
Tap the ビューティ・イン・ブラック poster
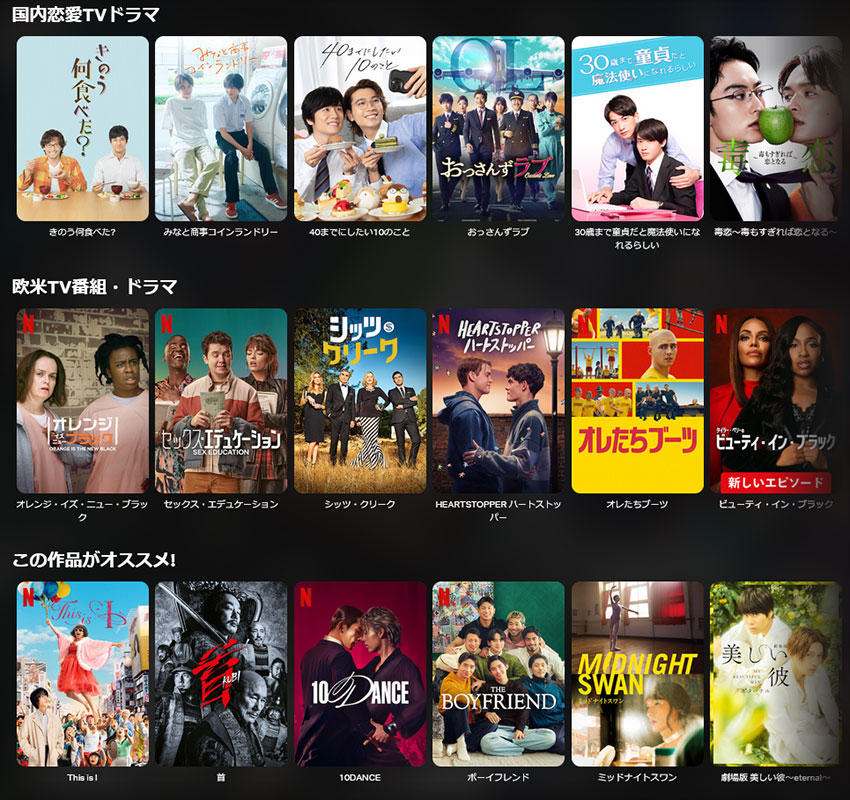coord(775,400)
